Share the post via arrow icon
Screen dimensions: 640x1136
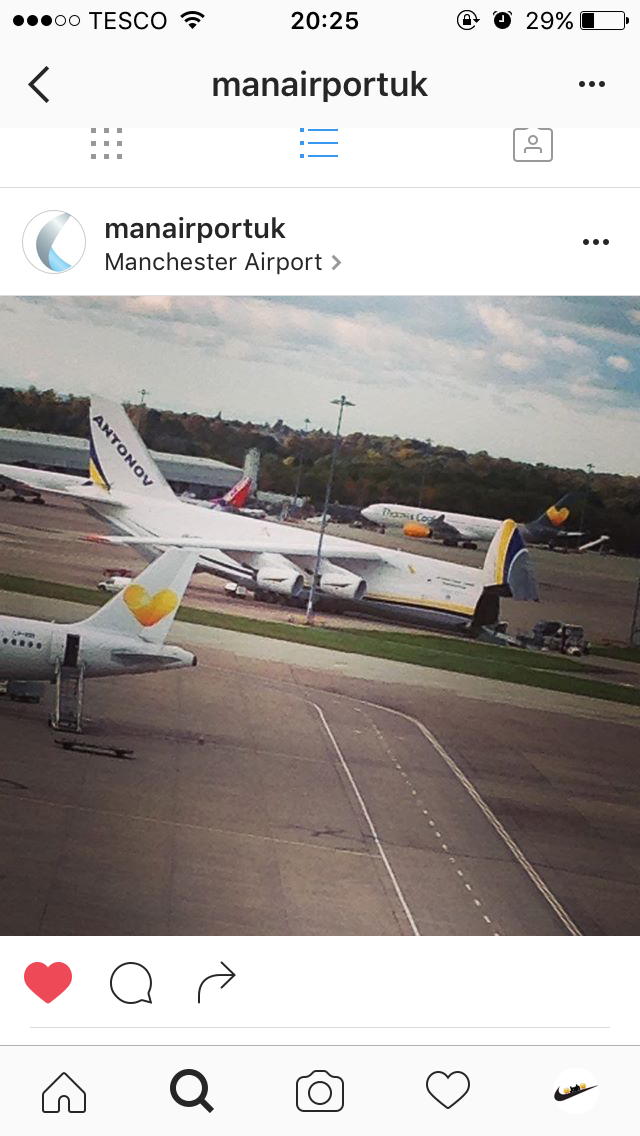tap(216, 983)
